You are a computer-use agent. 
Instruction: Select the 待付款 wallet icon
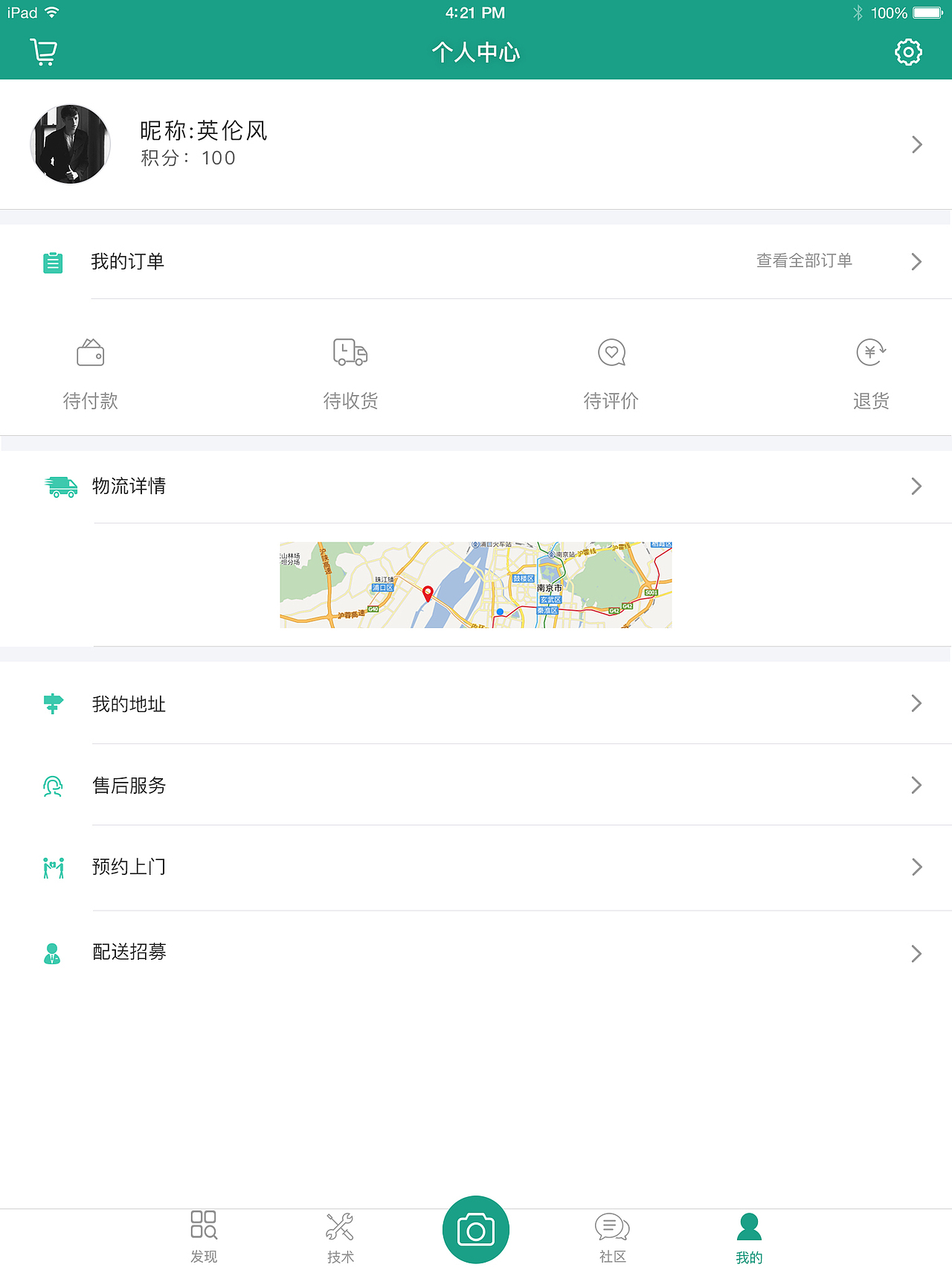coord(90,353)
